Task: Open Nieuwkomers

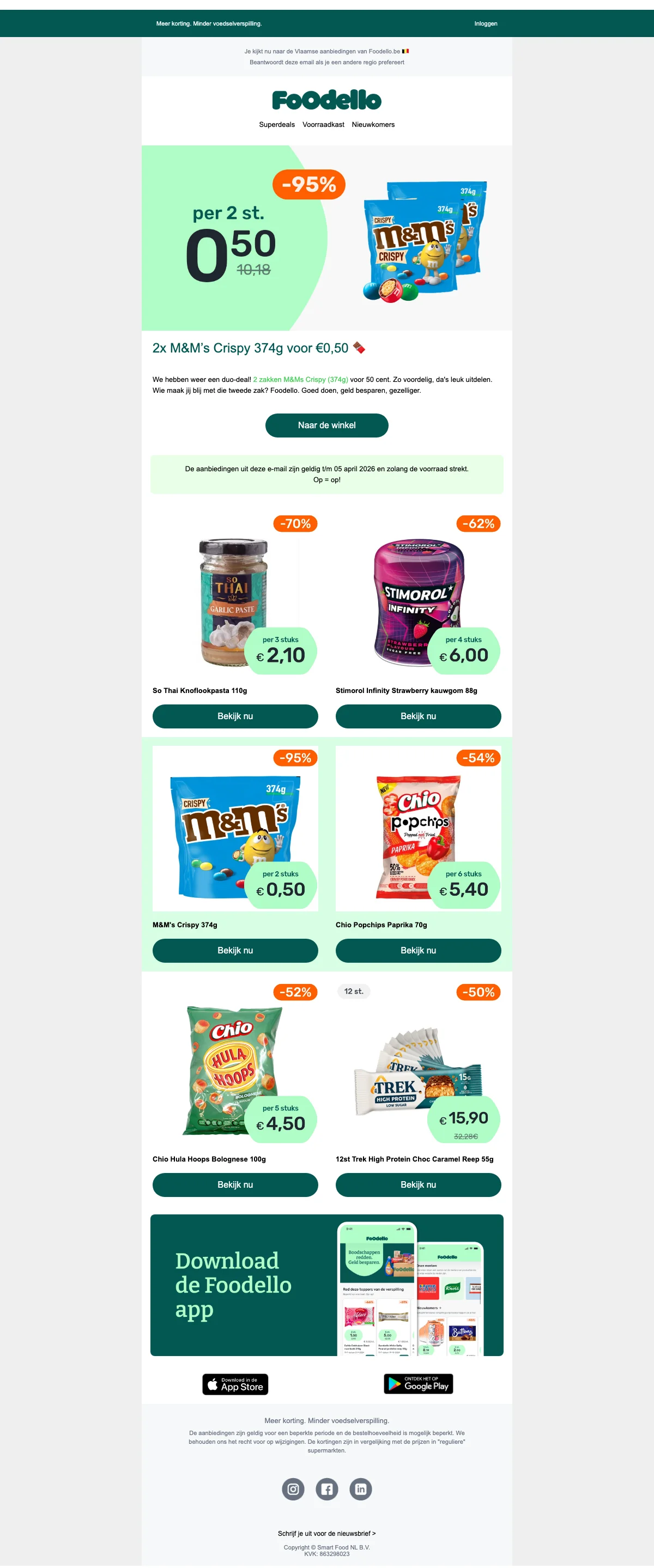Action: coord(373,125)
